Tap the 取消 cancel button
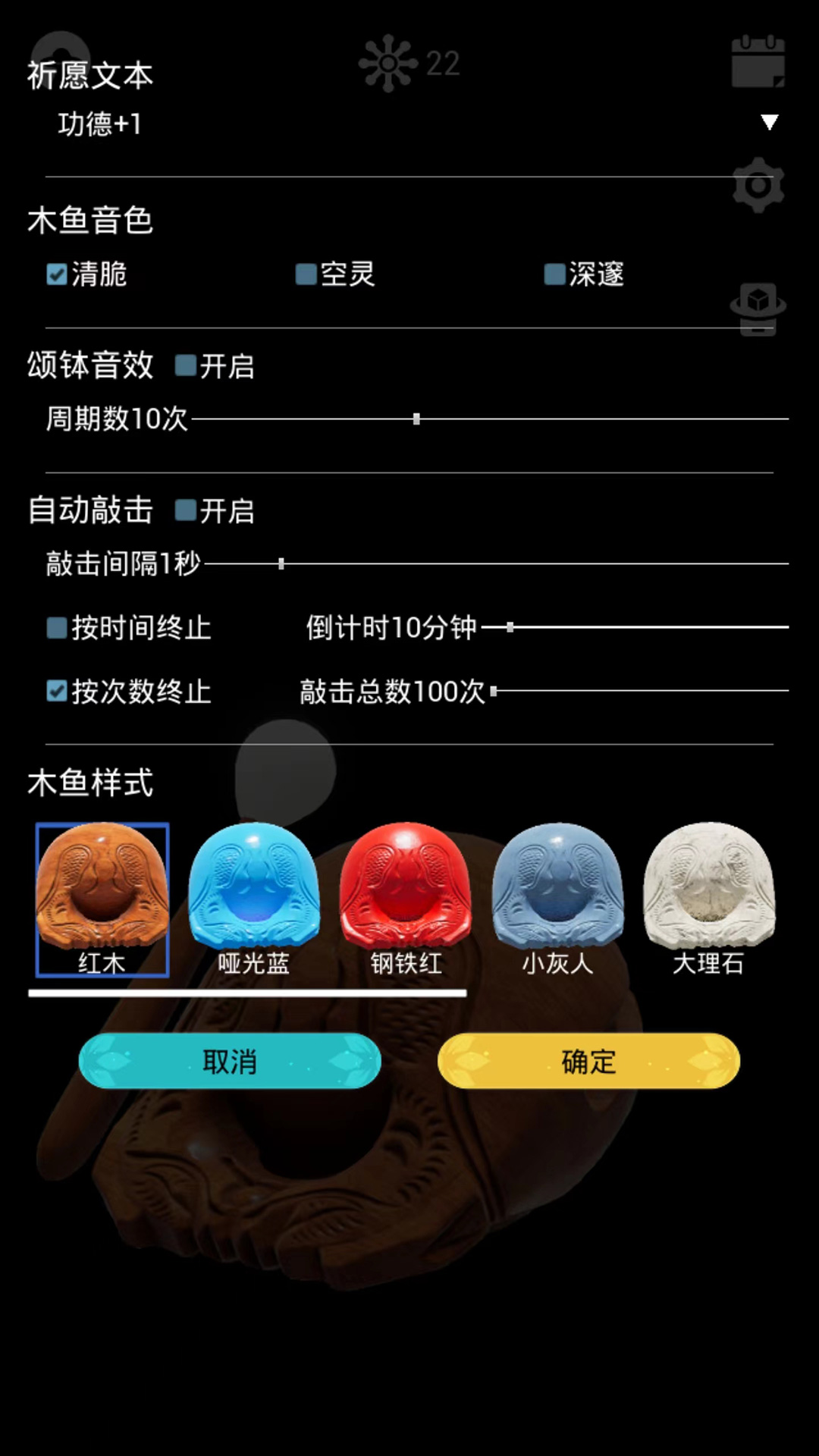Viewport: 819px width, 1456px height. 230,1062
